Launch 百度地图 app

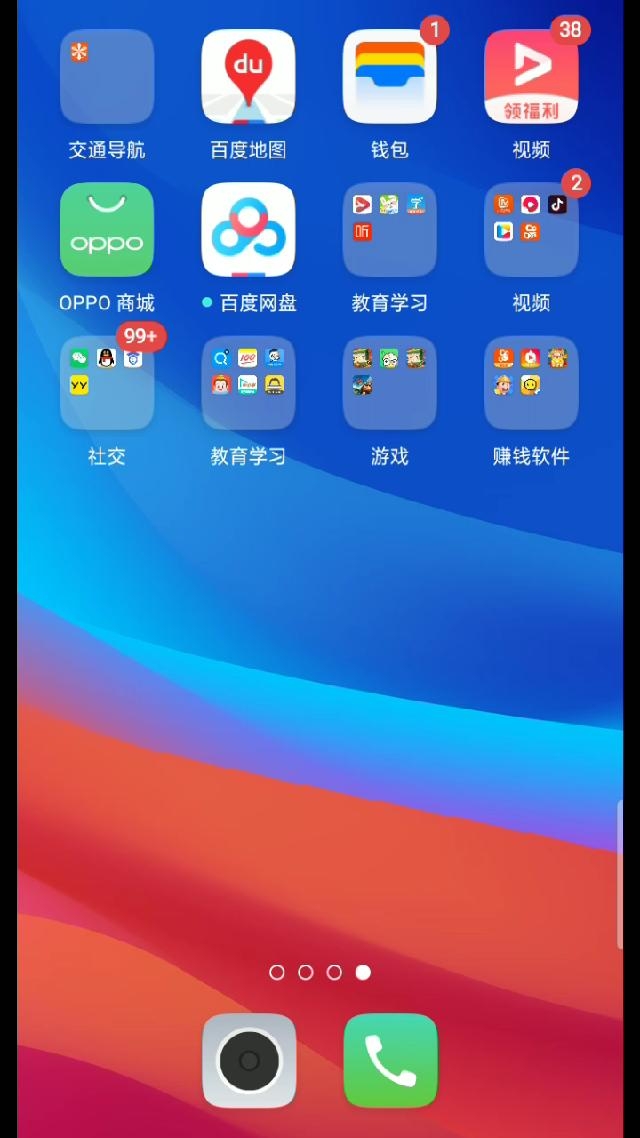coord(248,77)
